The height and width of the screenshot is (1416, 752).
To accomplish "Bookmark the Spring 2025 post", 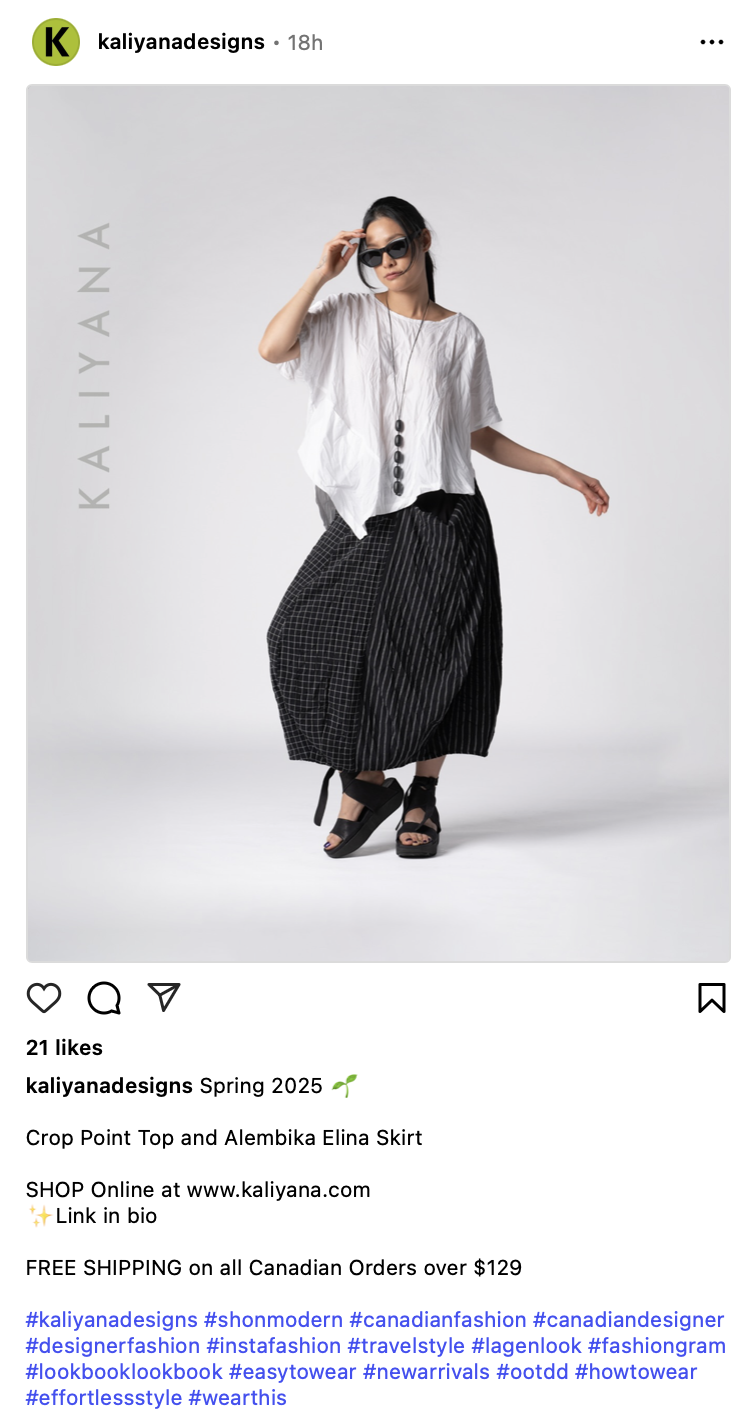I will (711, 997).
